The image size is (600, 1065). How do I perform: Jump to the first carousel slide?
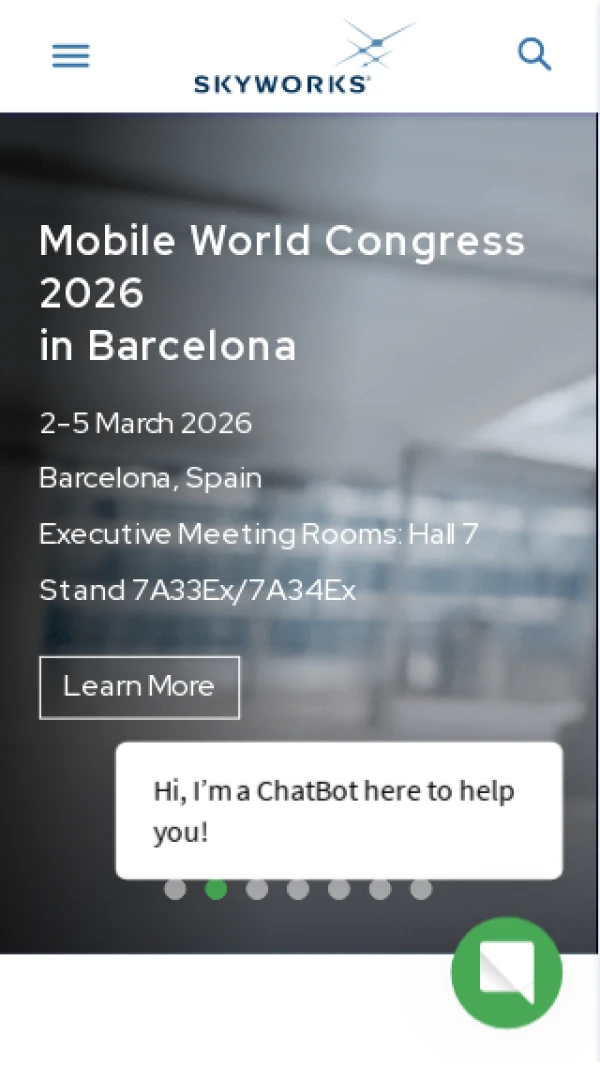click(175, 889)
